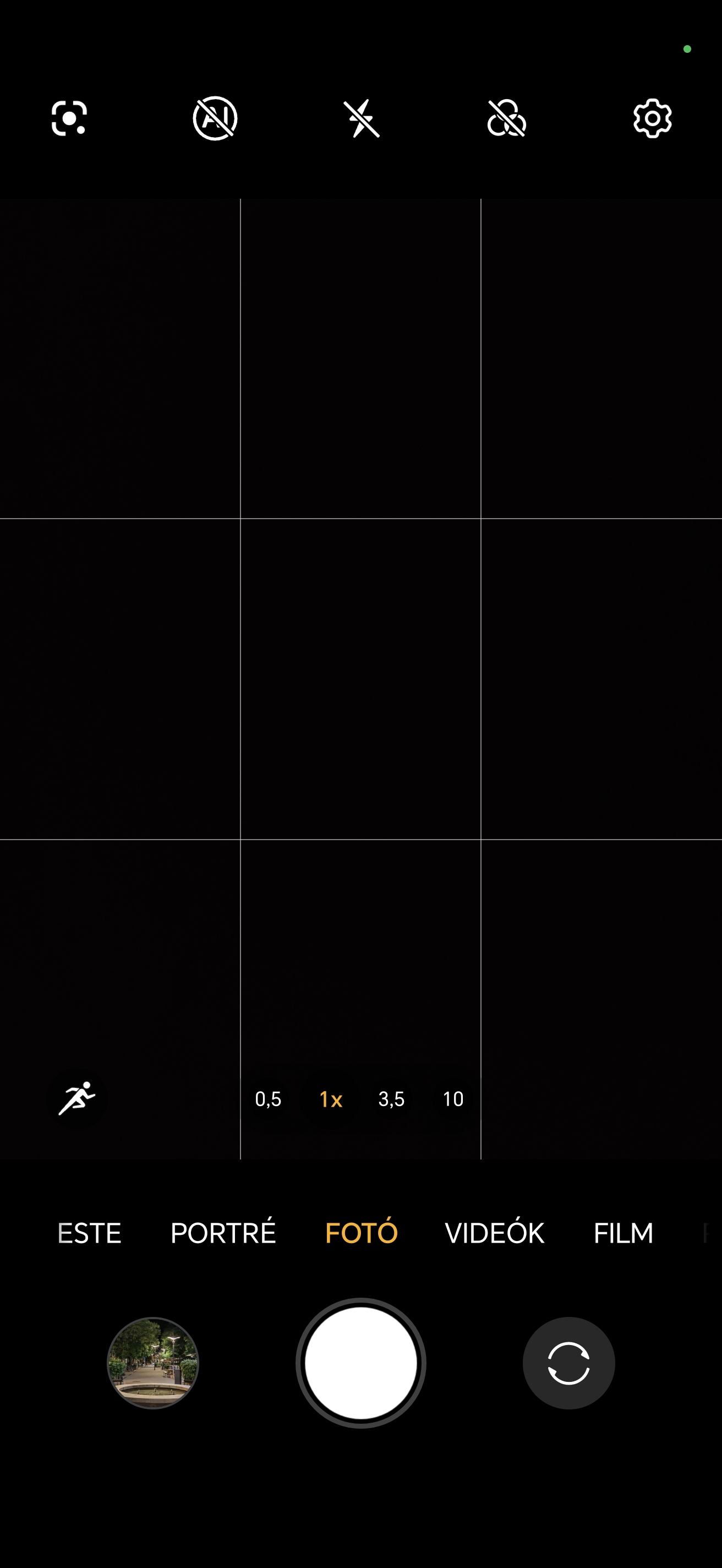This screenshot has width=722, height=1568.
Task: Toggle the AI scene enhancement icon
Action: pyautogui.click(x=215, y=118)
